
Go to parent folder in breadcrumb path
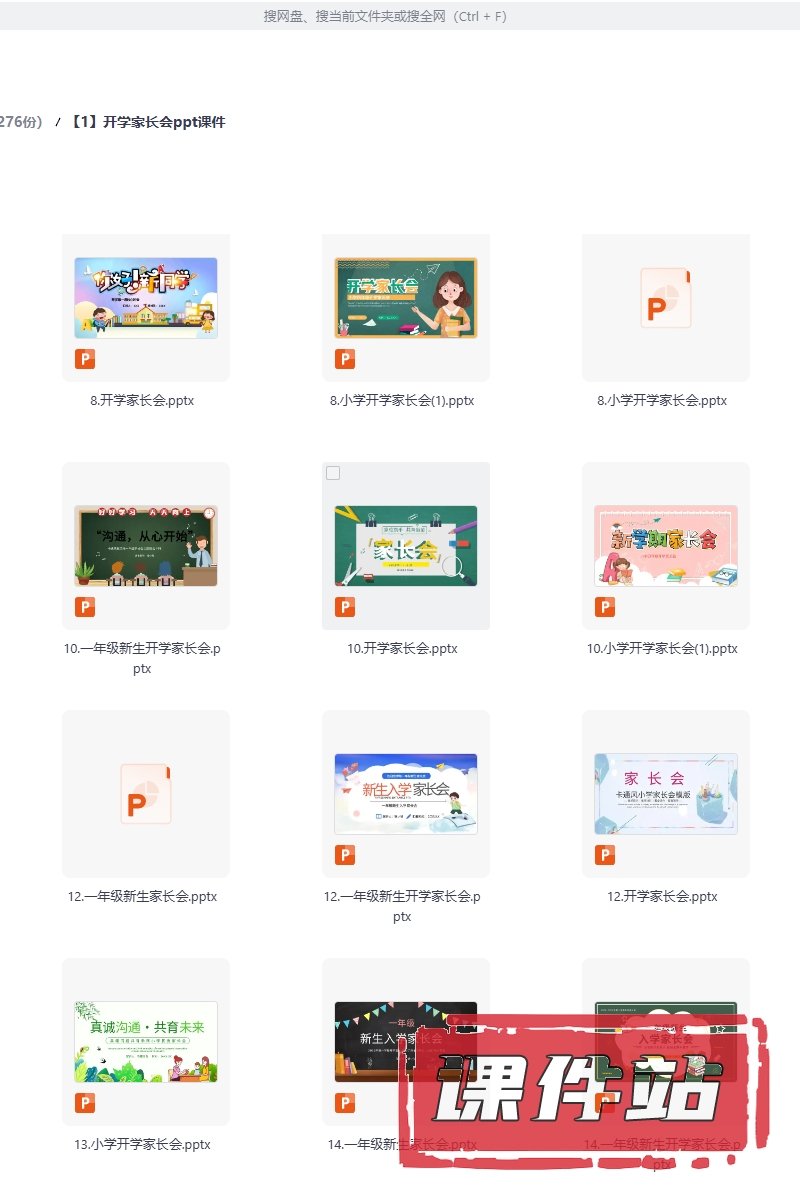point(20,122)
